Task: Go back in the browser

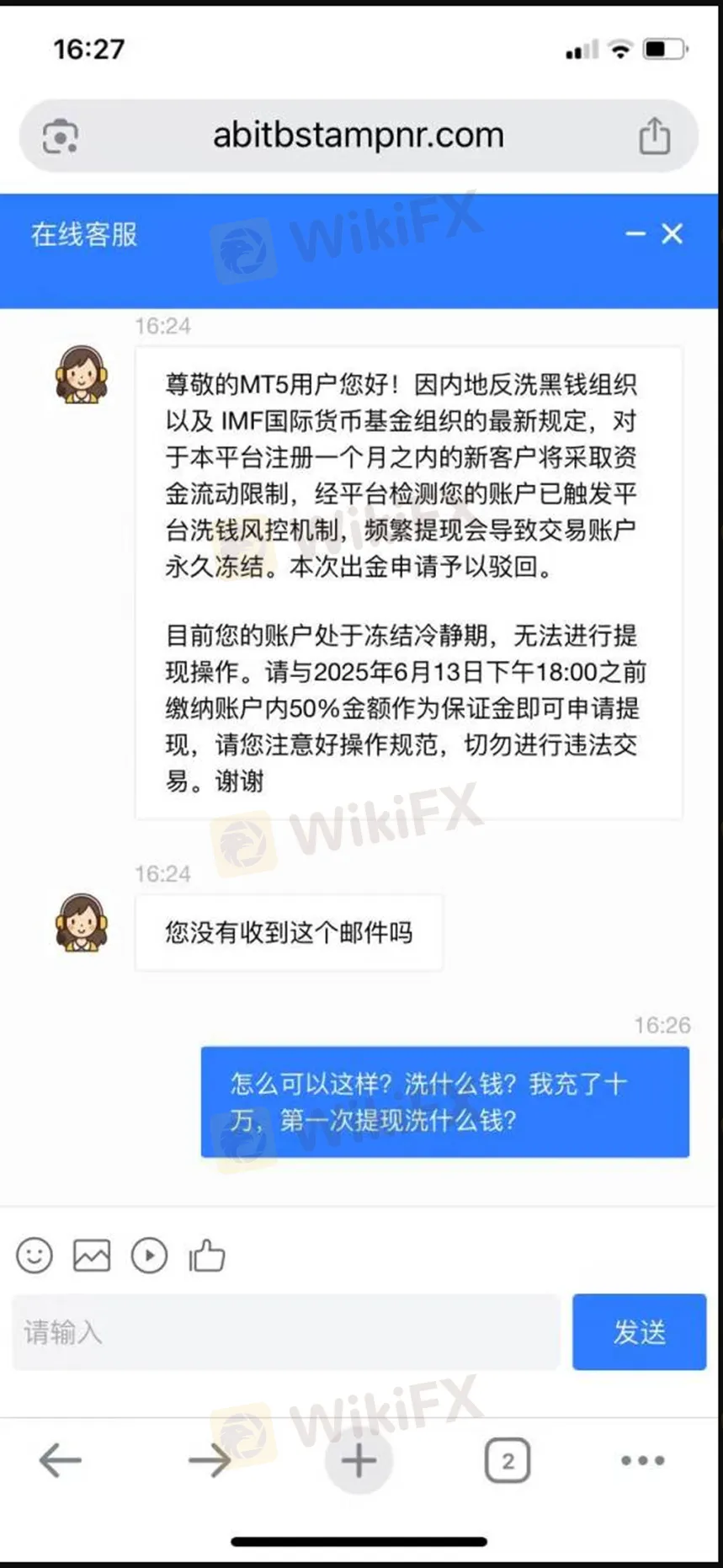Action: pyautogui.click(x=61, y=1459)
